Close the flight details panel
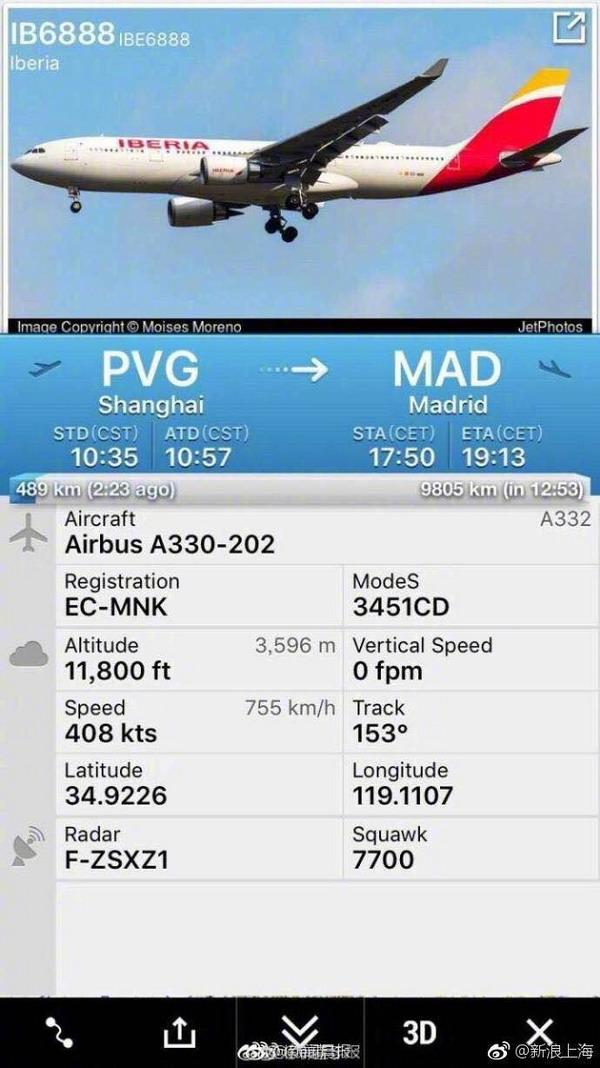This screenshot has width=600, height=1068. click(540, 1032)
